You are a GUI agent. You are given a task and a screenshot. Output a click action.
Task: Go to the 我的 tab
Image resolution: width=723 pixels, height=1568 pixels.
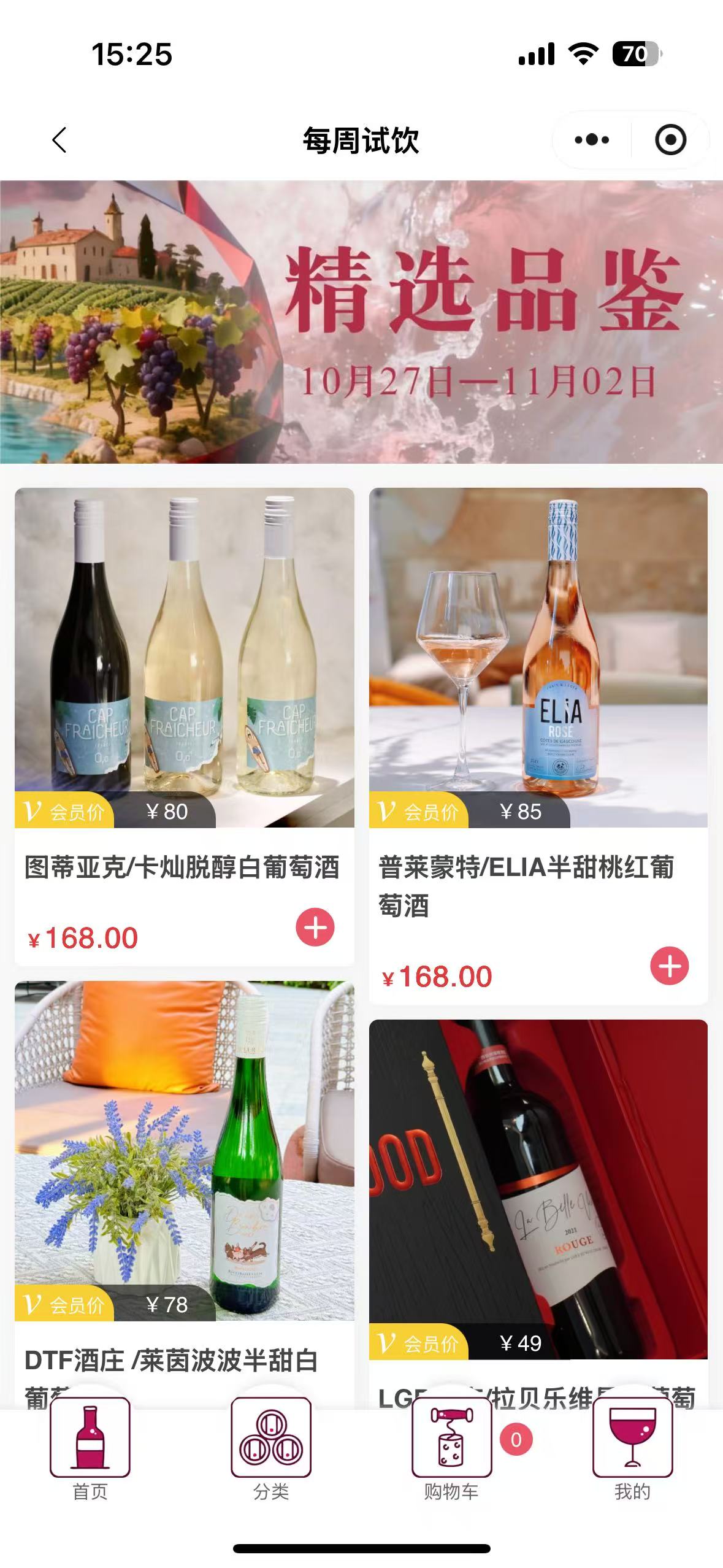point(632,1448)
